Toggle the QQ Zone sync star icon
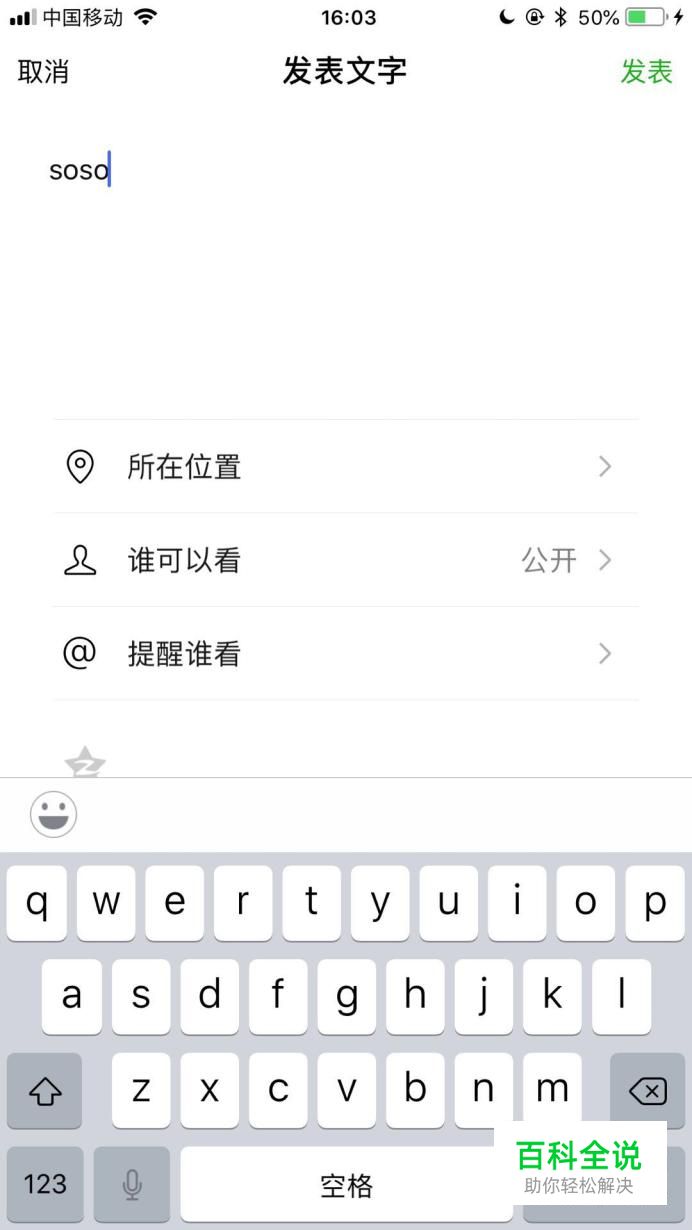The image size is (692, 1230). pos(85,763)
